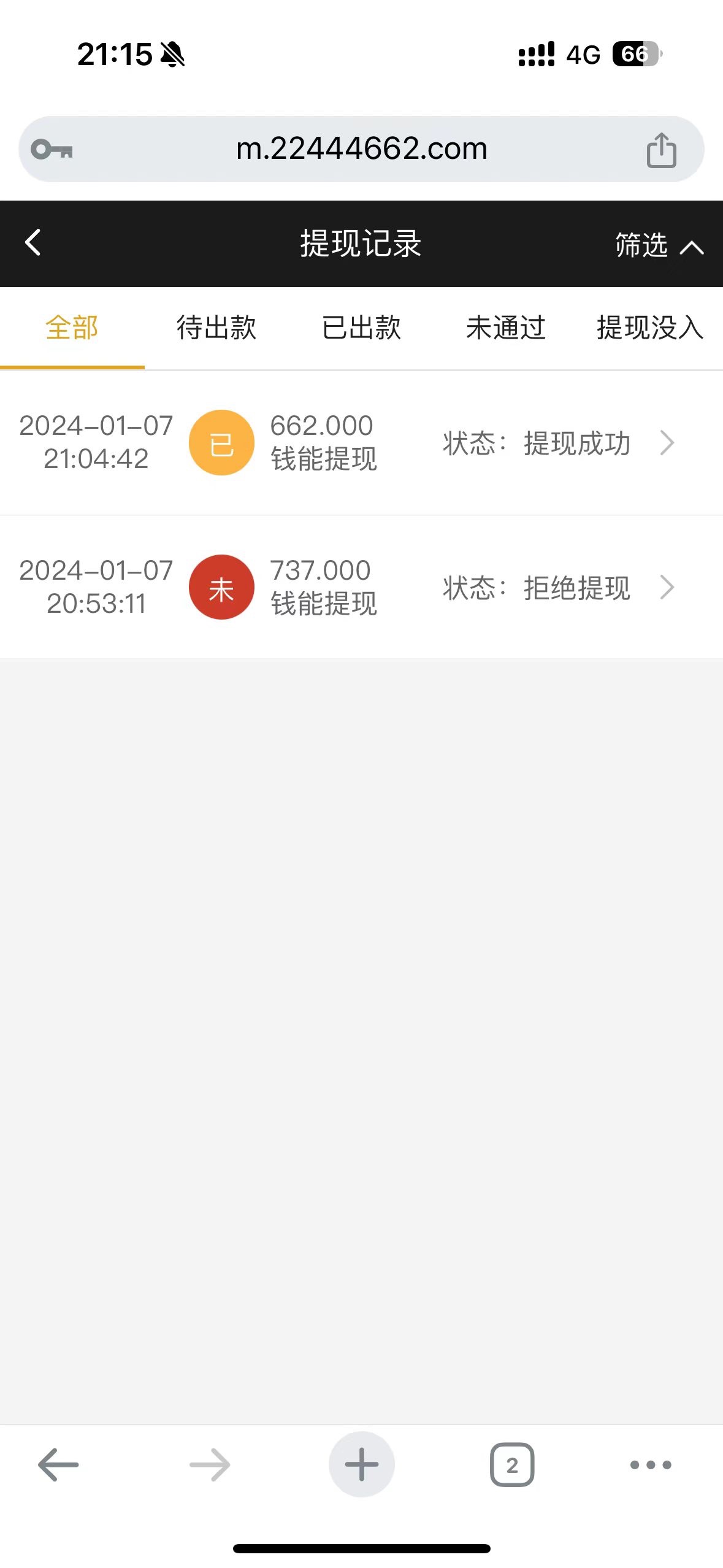Viewport: 723px width, 1568px height.
Task: Open a new browser tab
Action: 361,1464
